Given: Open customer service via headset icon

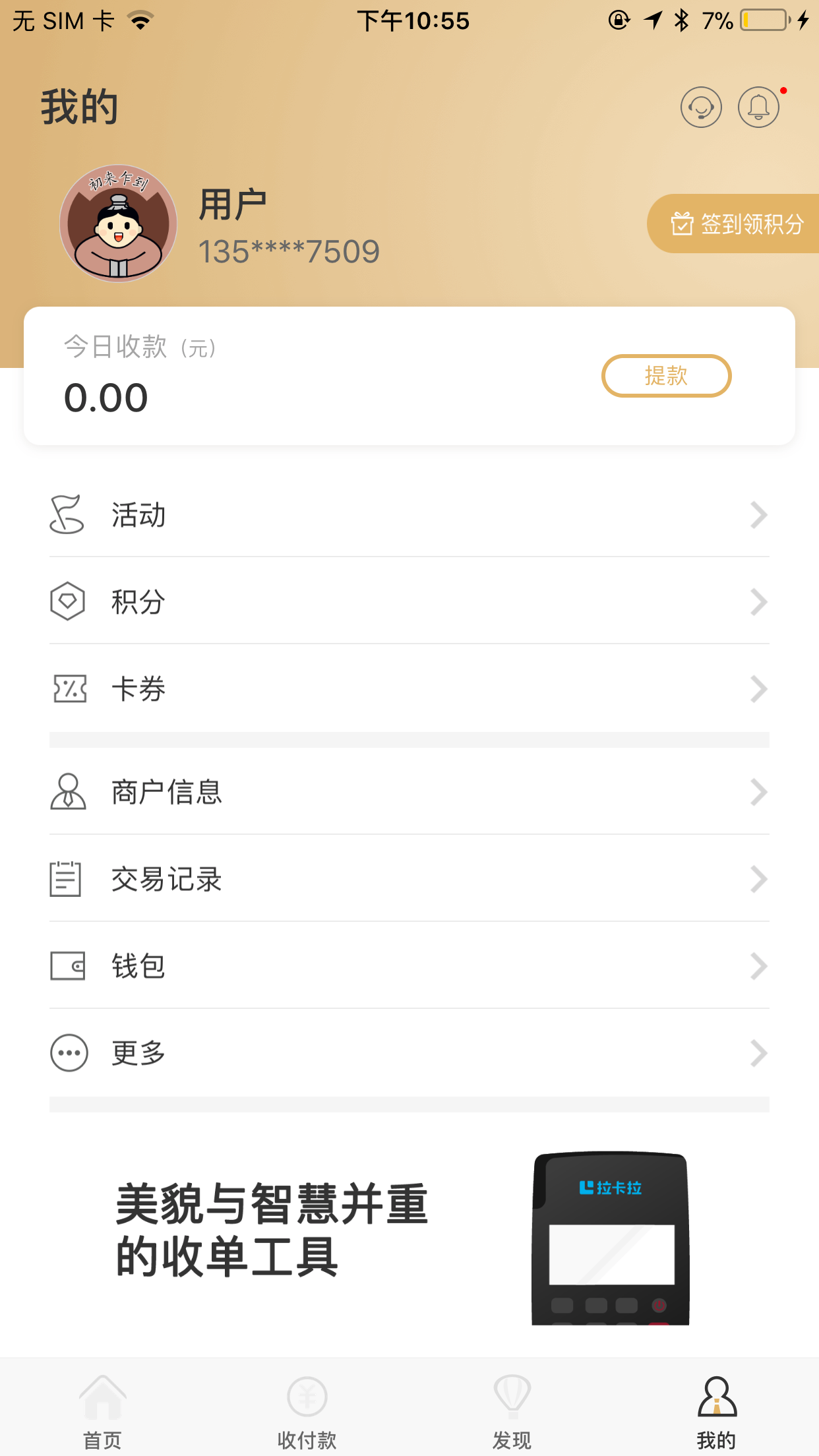Looking at the screenshot, I should pos(701,107).
